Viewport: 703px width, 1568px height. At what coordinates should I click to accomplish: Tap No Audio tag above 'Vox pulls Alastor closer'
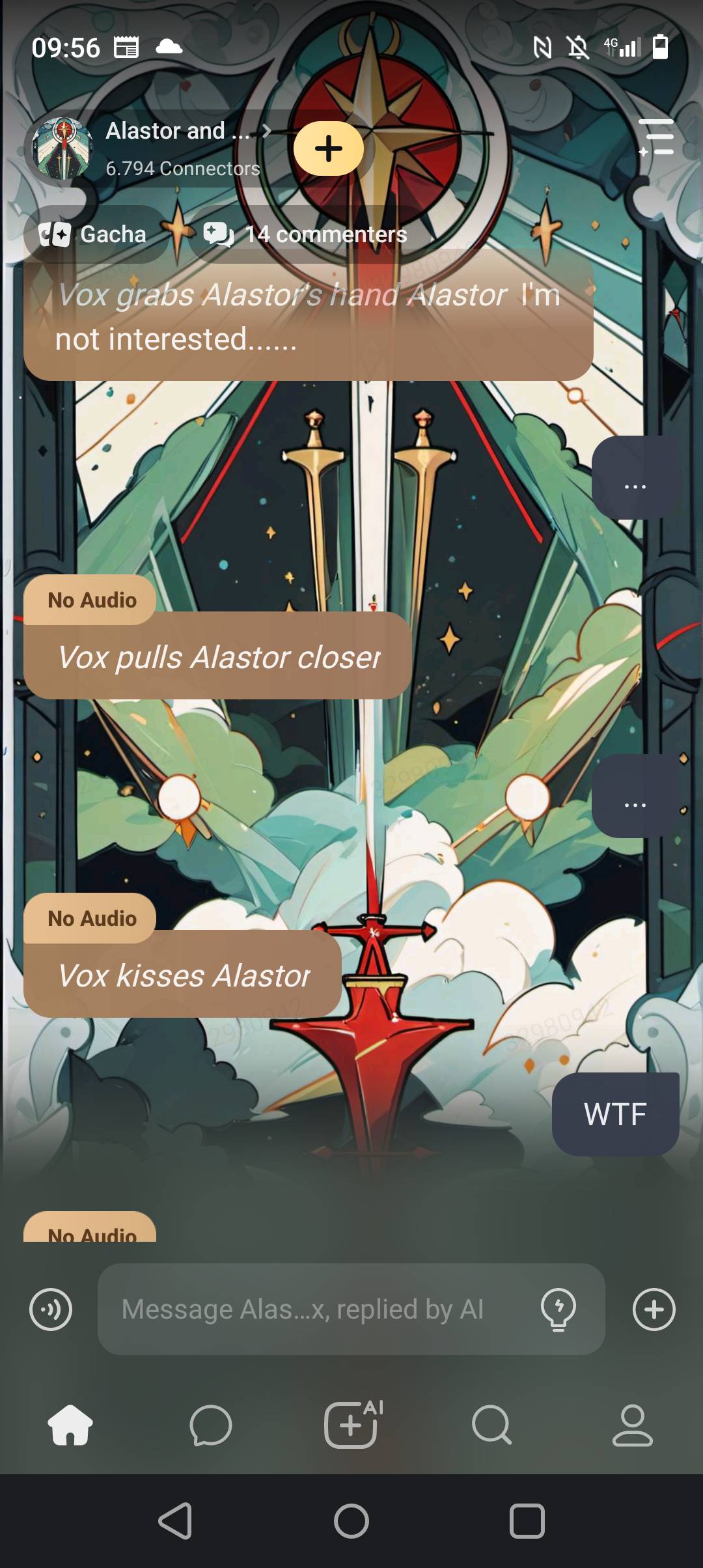coord(92,600)
